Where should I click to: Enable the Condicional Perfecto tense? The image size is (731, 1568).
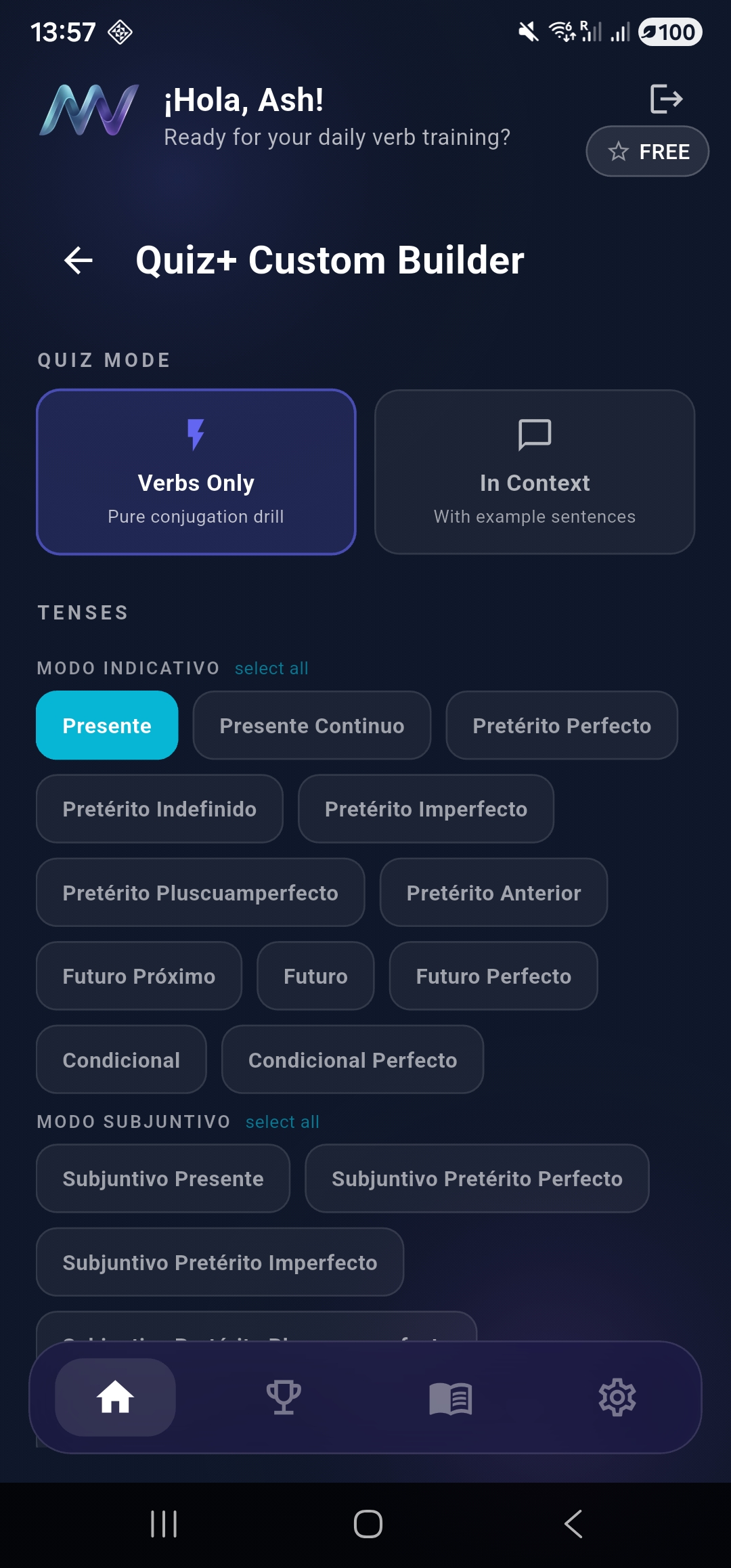click(x=352, y=1060)
